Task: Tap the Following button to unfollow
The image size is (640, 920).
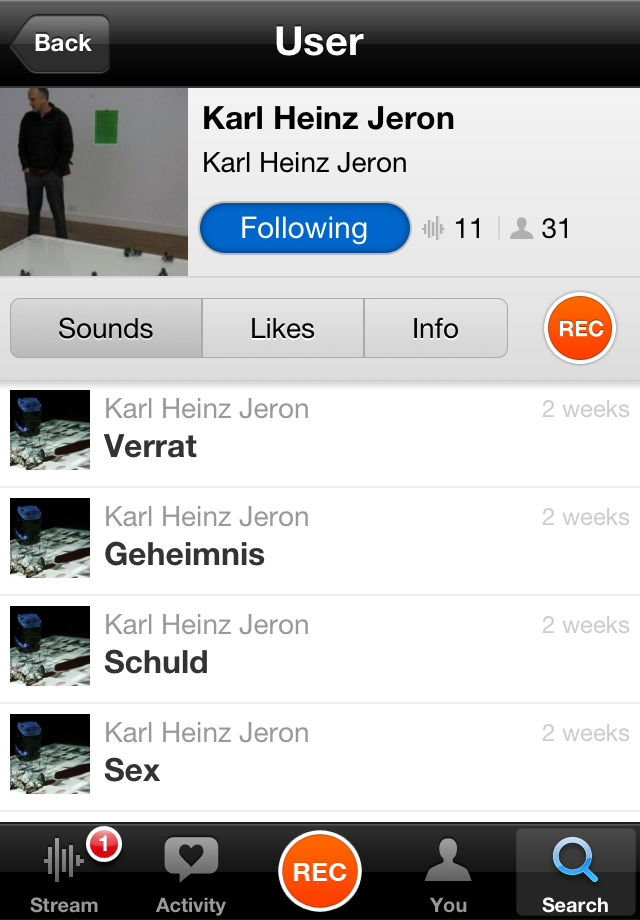Action: tap(304, 229)
